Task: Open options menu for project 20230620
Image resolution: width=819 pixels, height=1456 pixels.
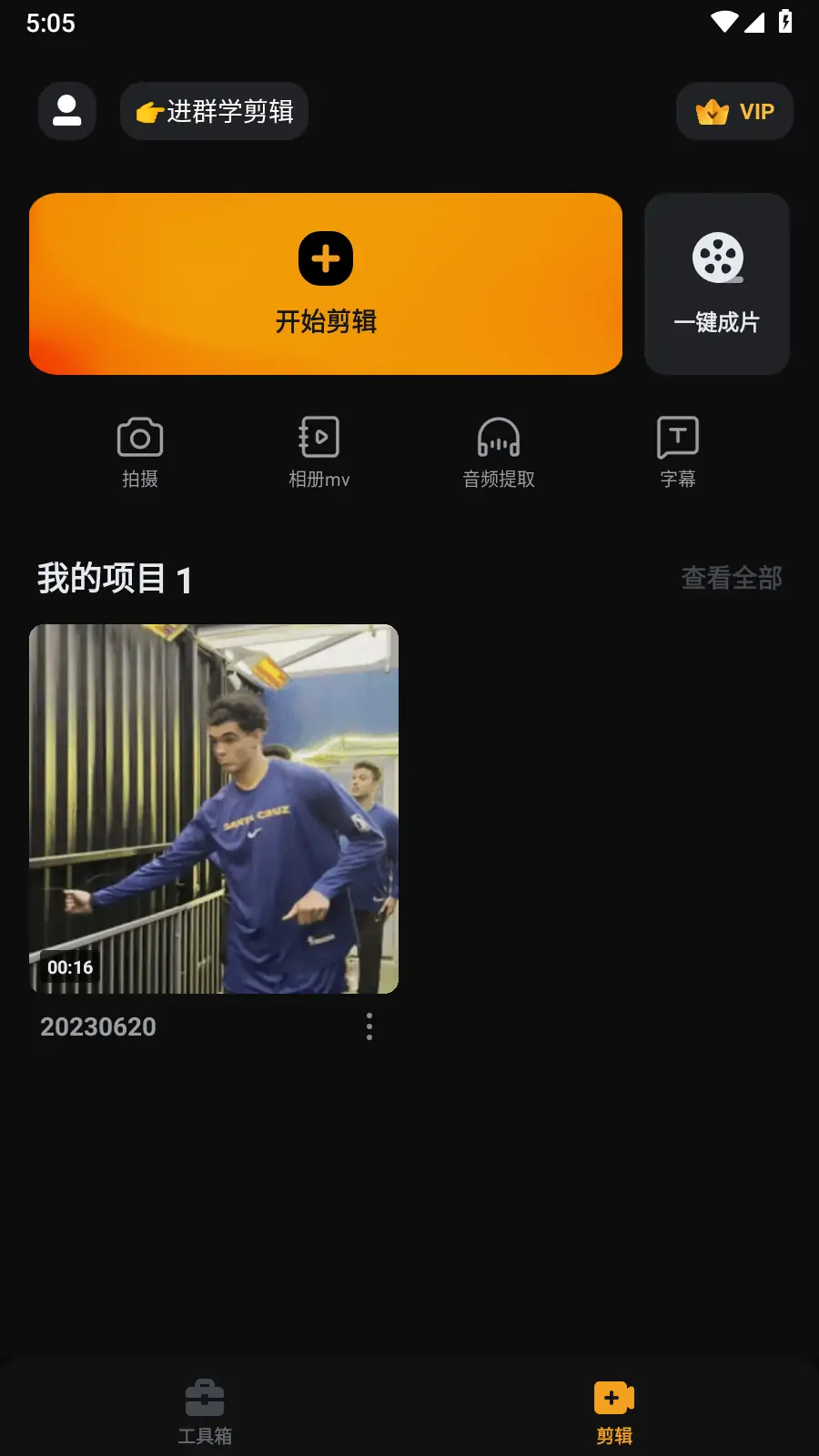Action: click(369, 1026)
